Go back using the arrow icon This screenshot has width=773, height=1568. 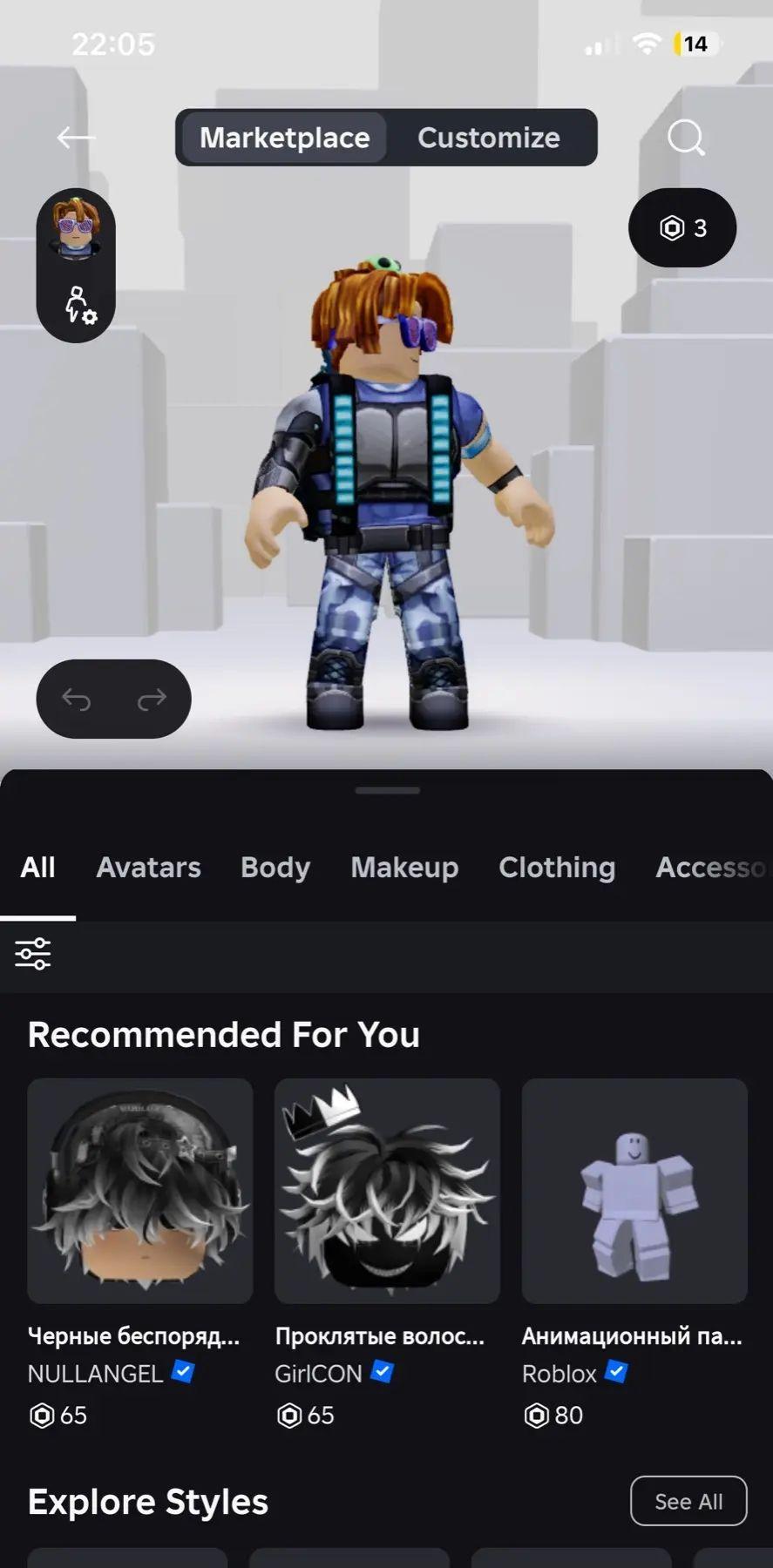pos(76,138)
